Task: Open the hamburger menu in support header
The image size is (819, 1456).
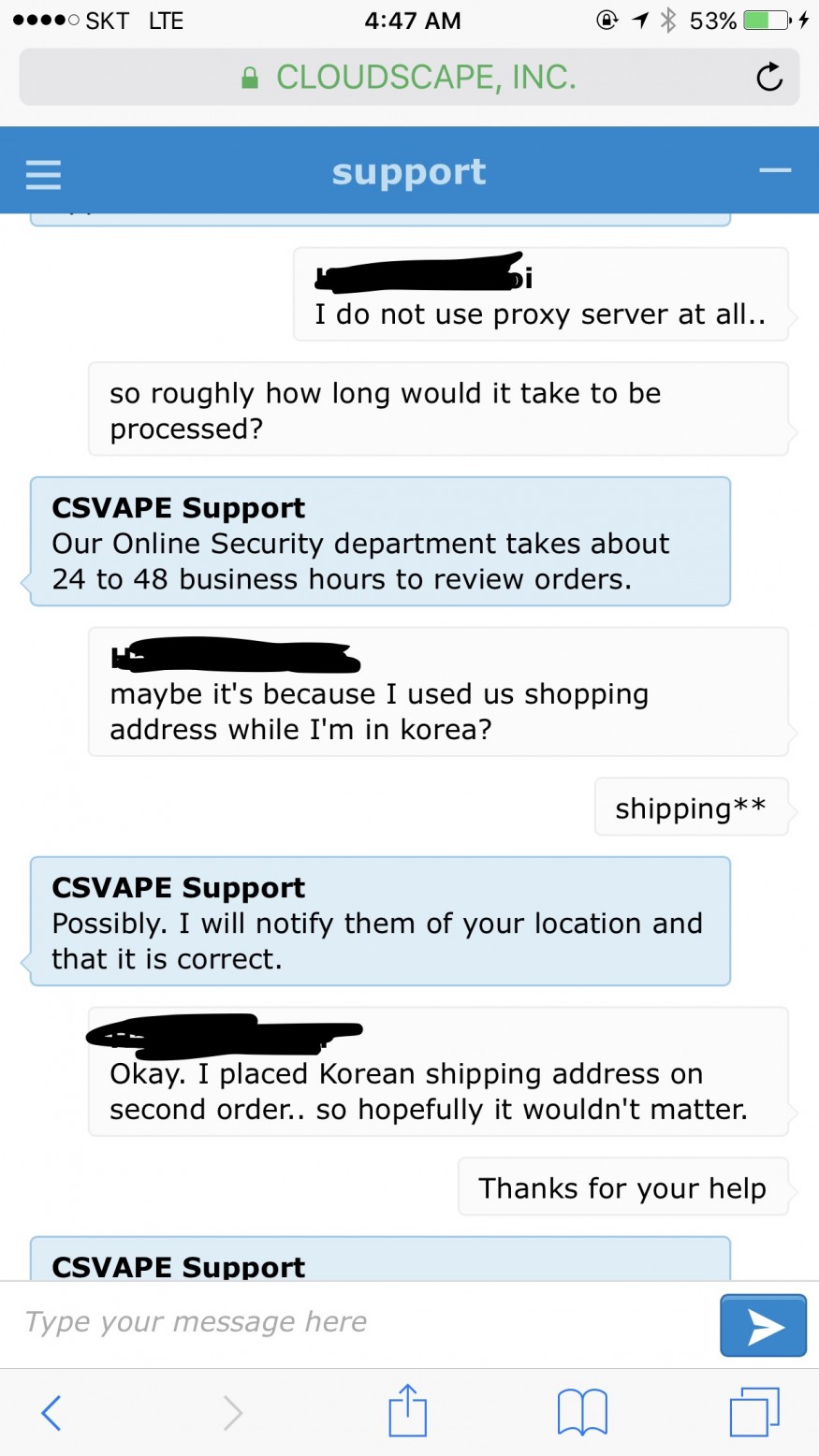Action: pos(43,174)
